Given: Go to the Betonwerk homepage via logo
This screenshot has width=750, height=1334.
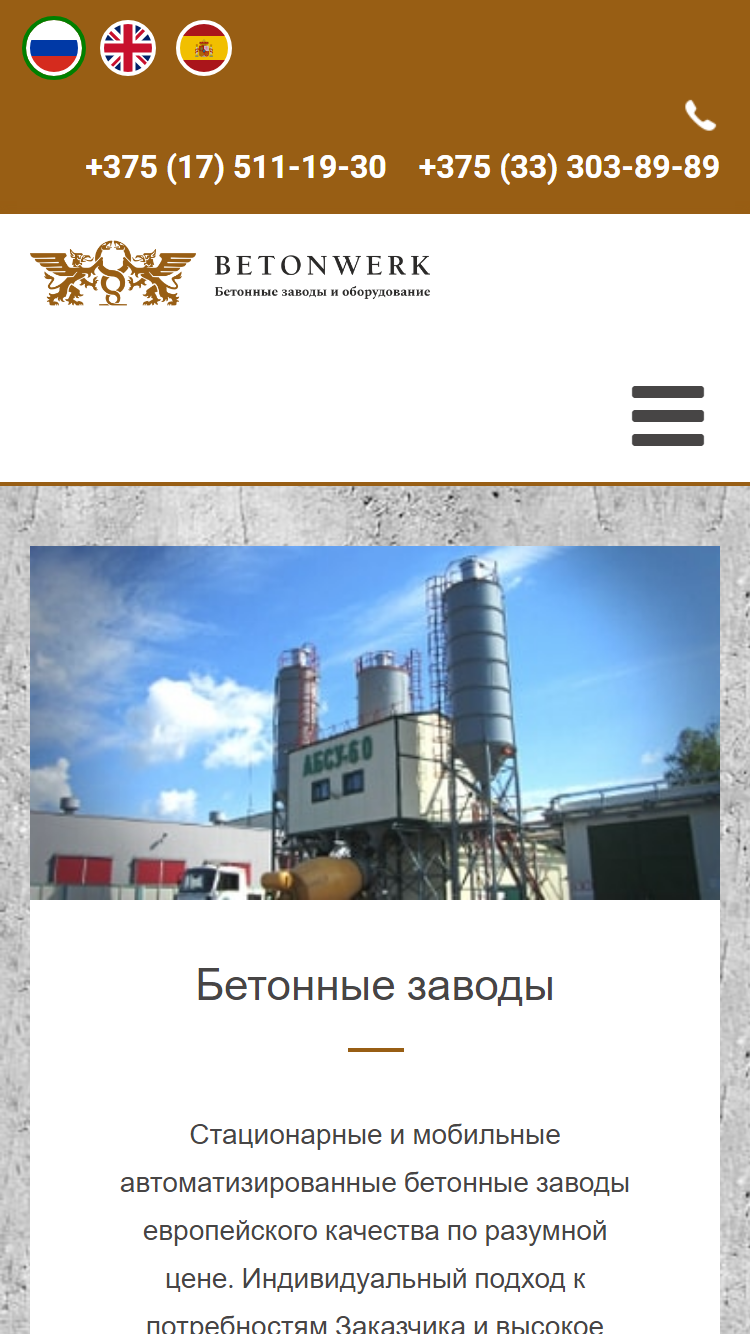Looking at the screenshot, I should tap(230, 273).
